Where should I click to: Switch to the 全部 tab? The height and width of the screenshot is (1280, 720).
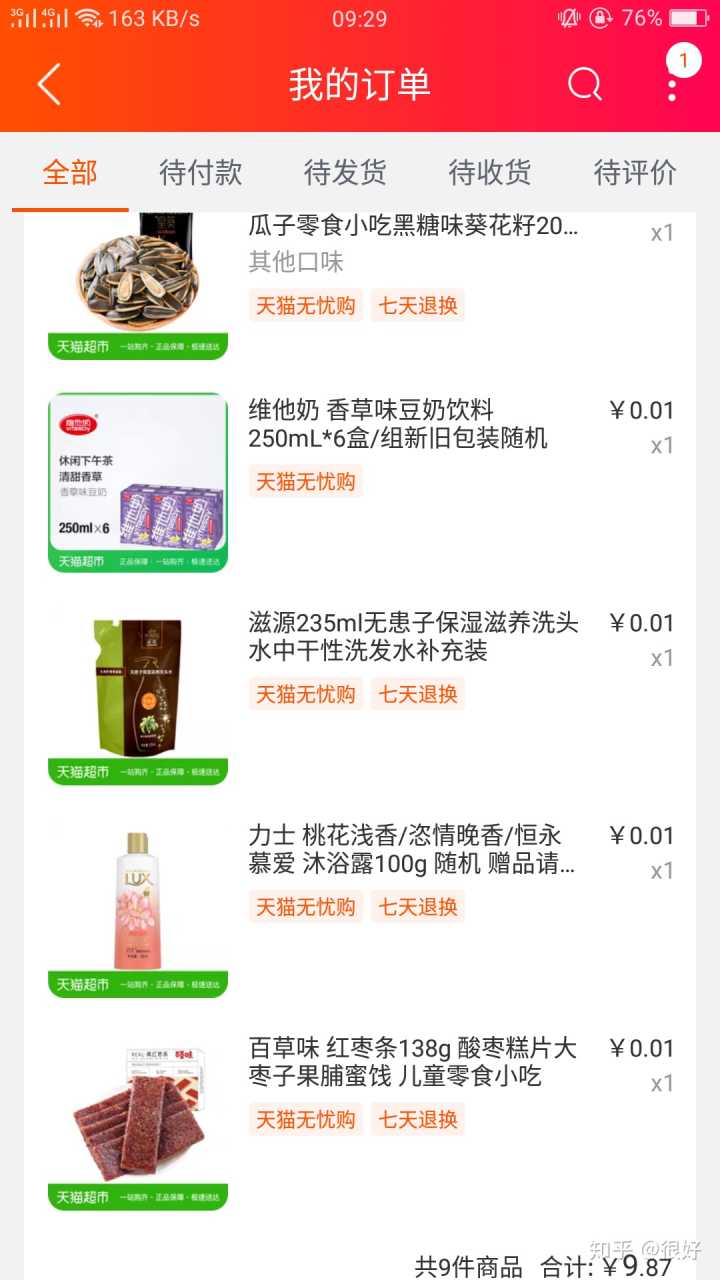pos(70,172)
